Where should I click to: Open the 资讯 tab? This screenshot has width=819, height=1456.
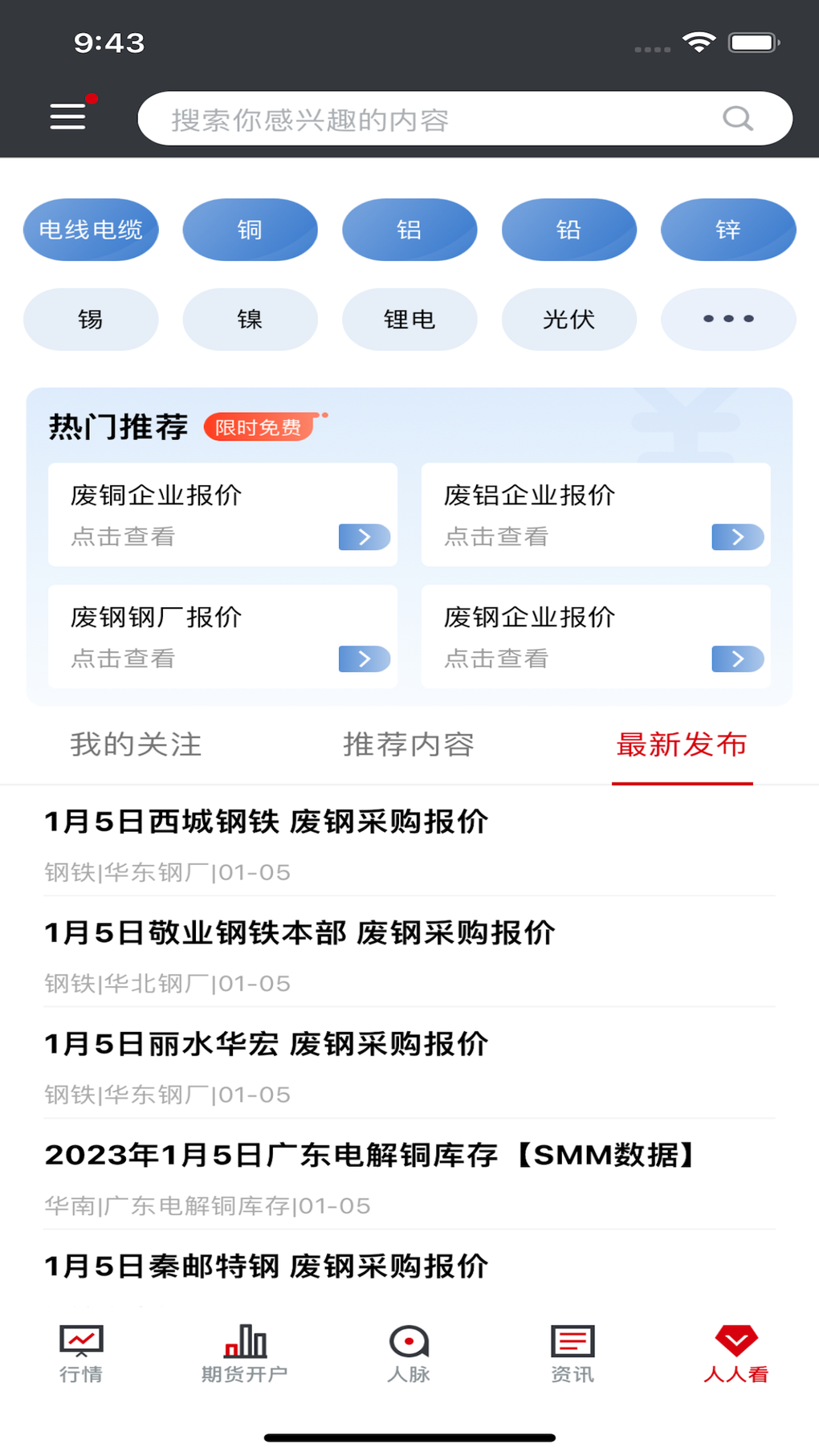coord(572,1354)
